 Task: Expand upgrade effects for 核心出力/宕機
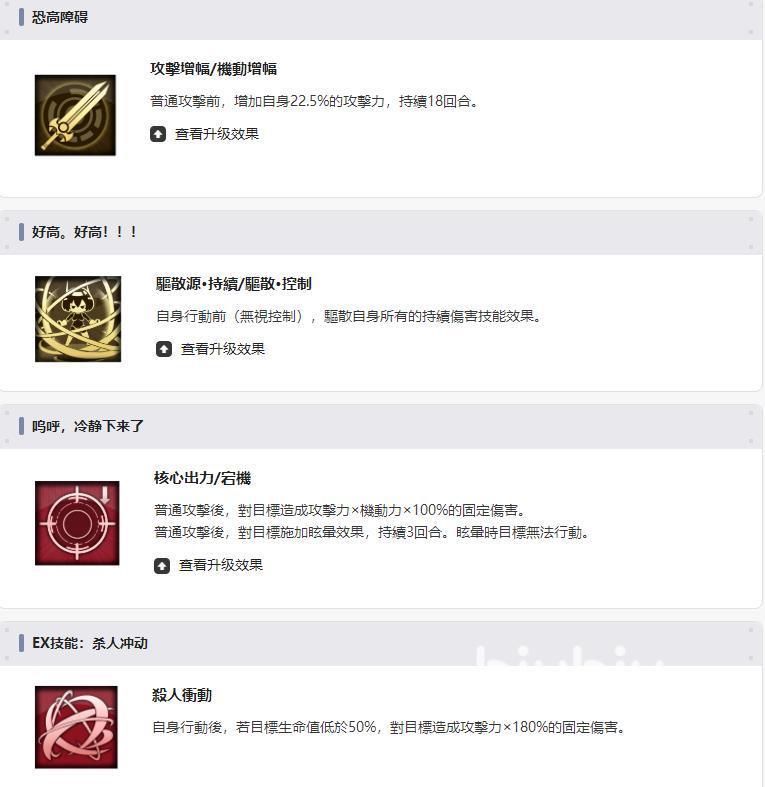209,565
